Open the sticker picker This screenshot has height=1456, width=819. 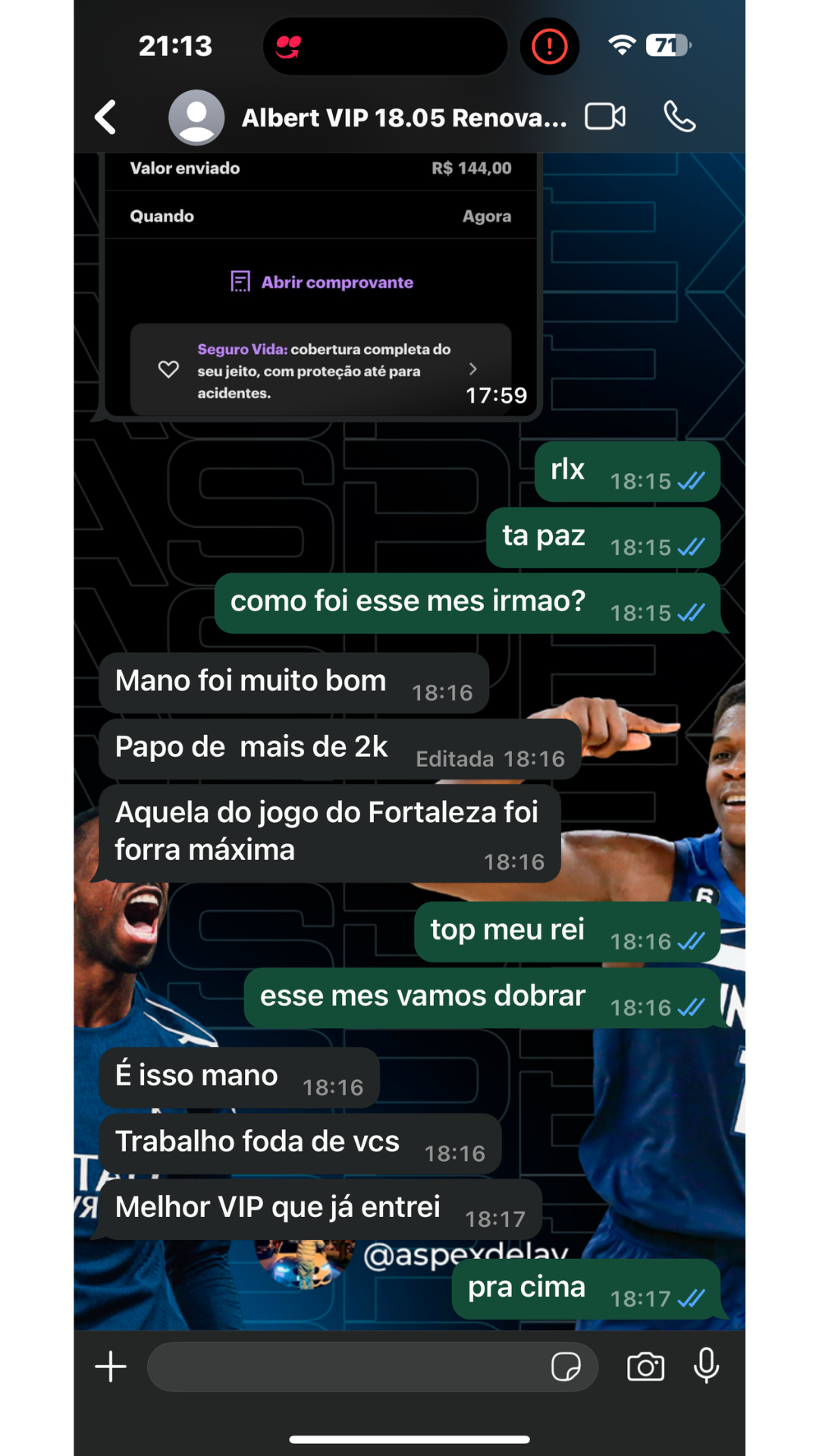[566, 1367]
